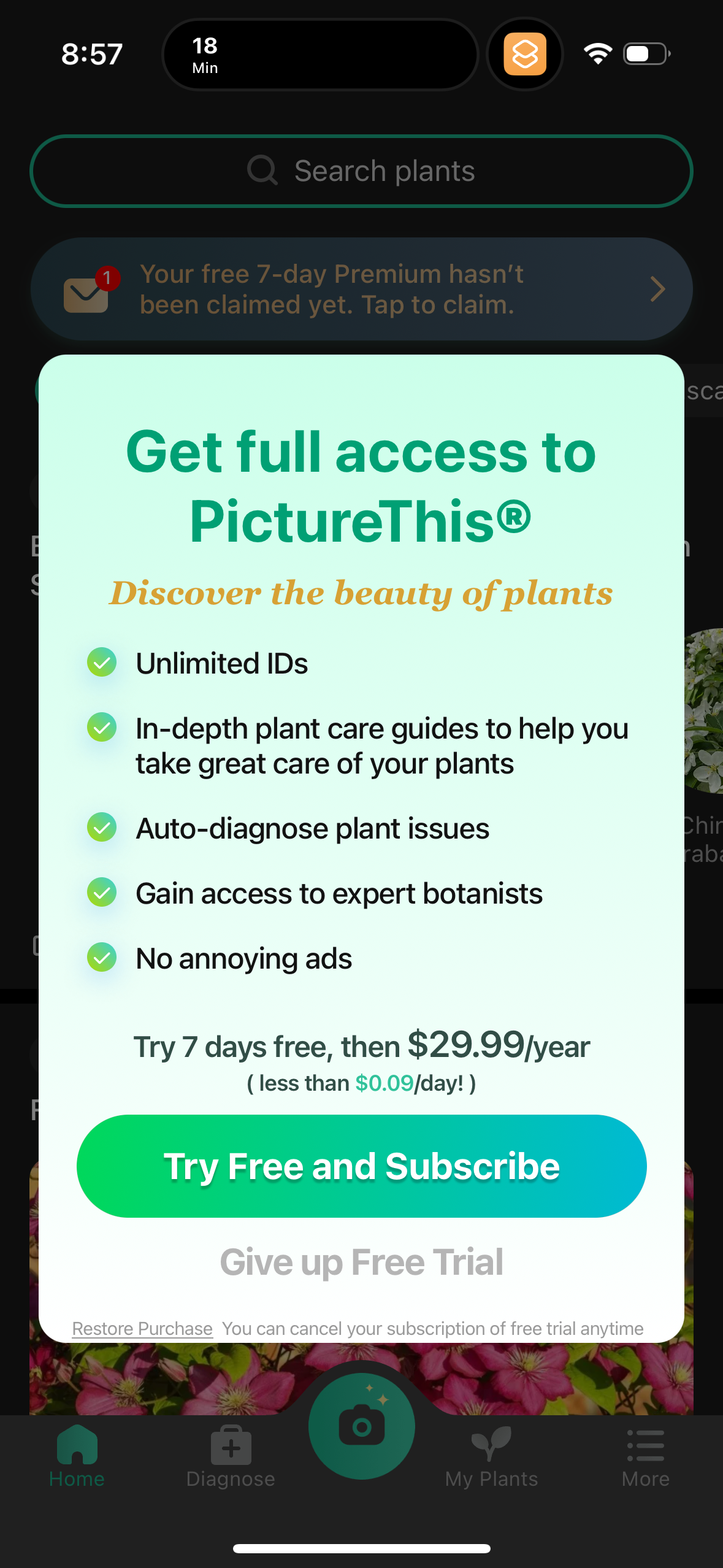Select the camera capture icon
723x1568 pixels.
[361, 1426]
